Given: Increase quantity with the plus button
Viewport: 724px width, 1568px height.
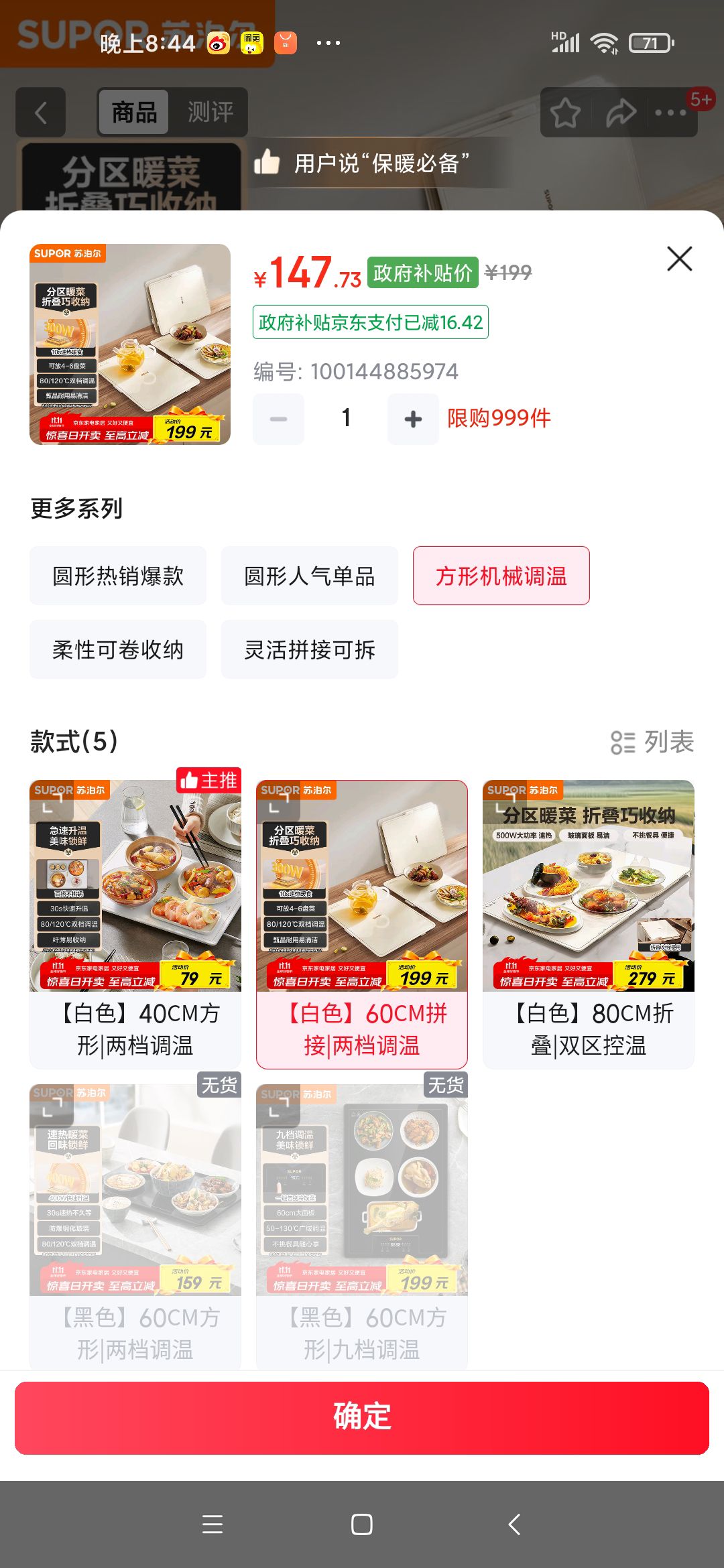Looking at the screenshot, I should (413, 419).
